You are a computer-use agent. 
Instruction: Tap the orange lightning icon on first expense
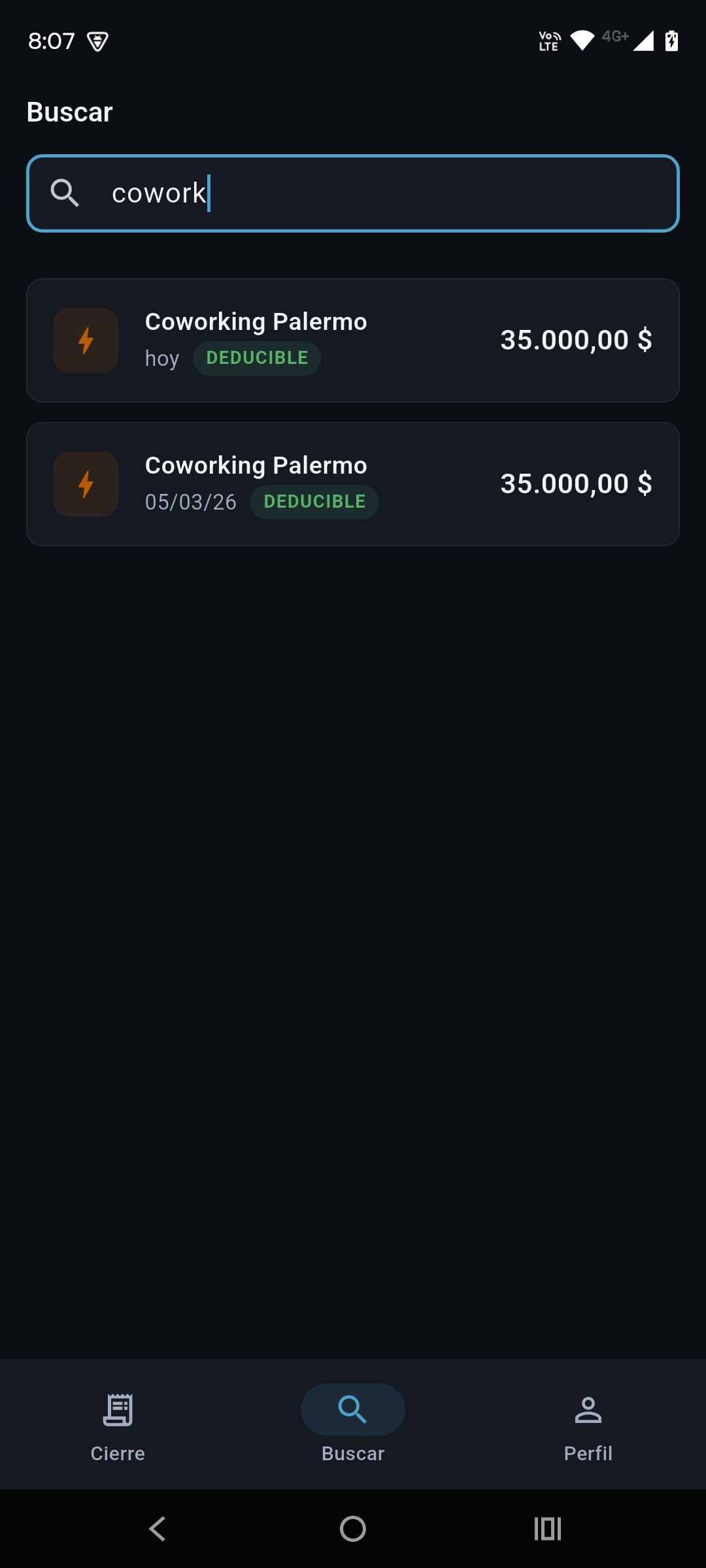(86, 340)
